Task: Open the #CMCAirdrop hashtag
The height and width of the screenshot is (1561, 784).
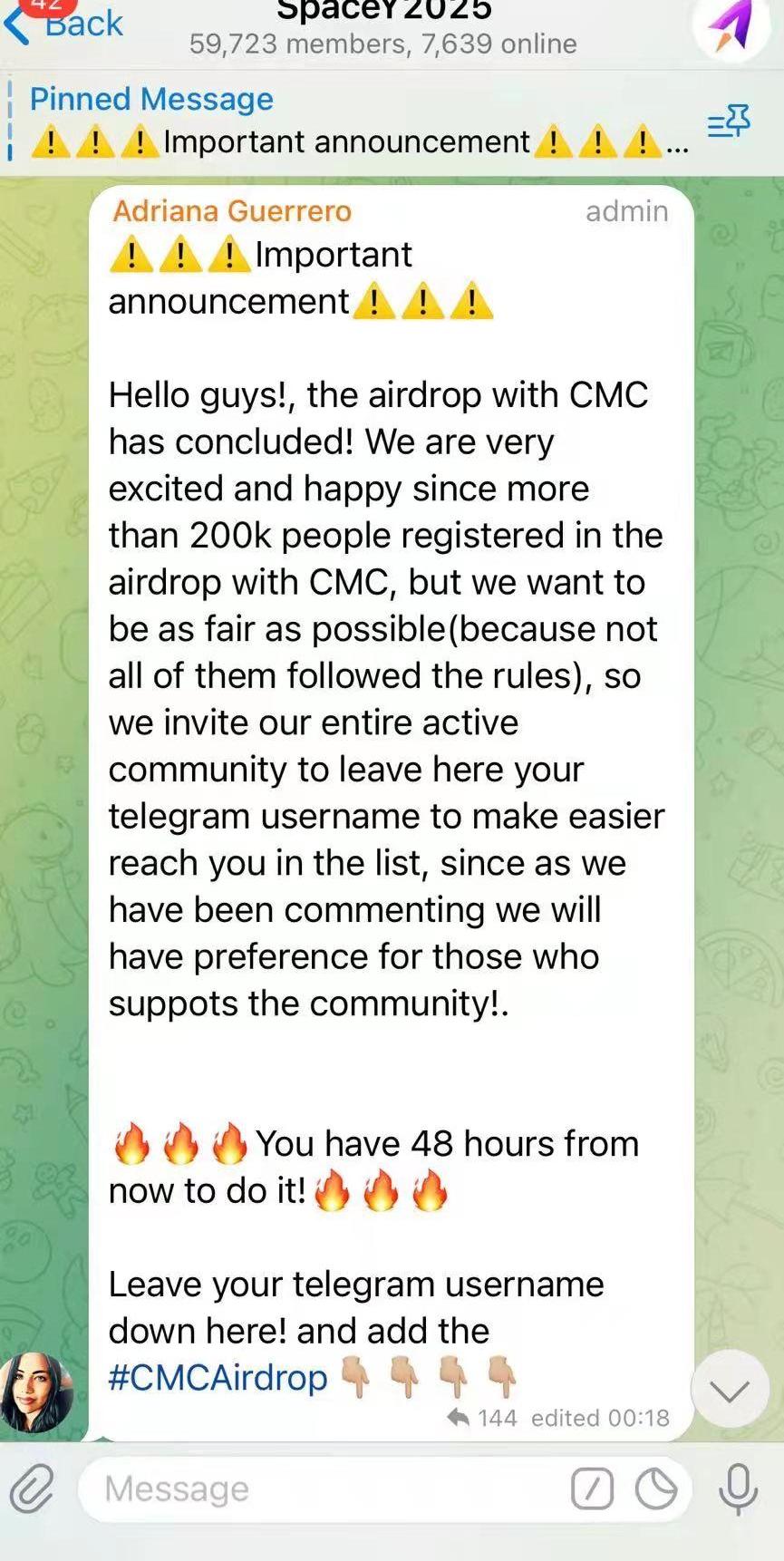Action: (218, 1377)
